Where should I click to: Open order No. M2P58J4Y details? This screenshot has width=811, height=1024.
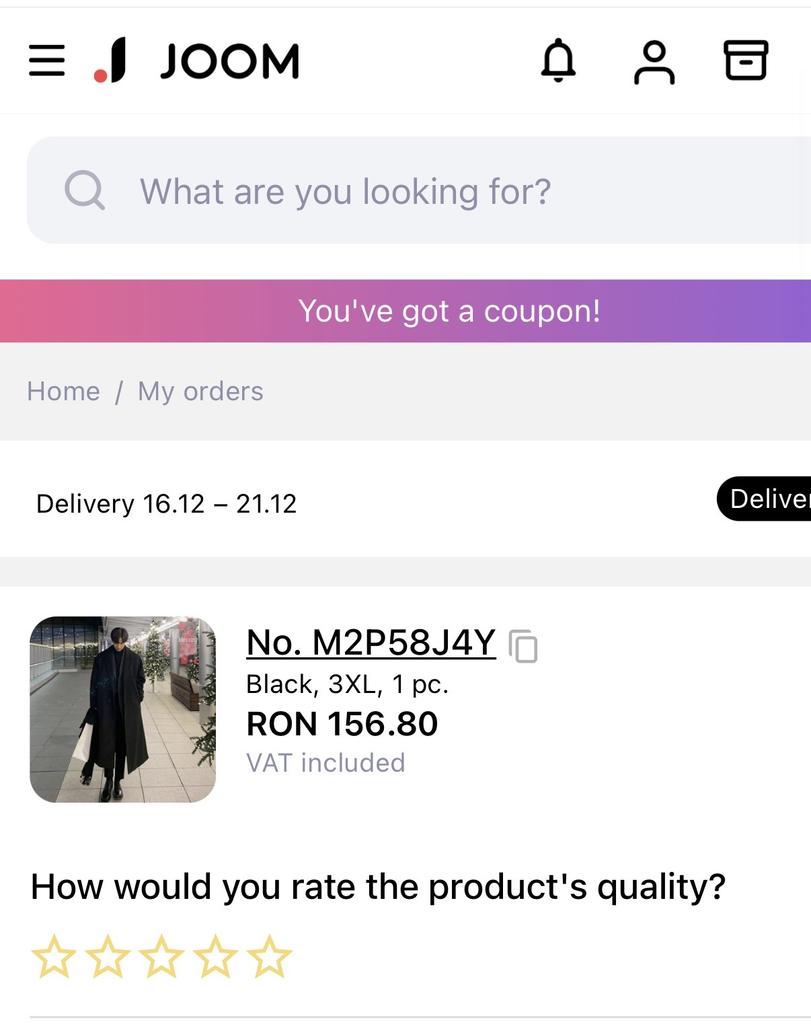(370, 643)
